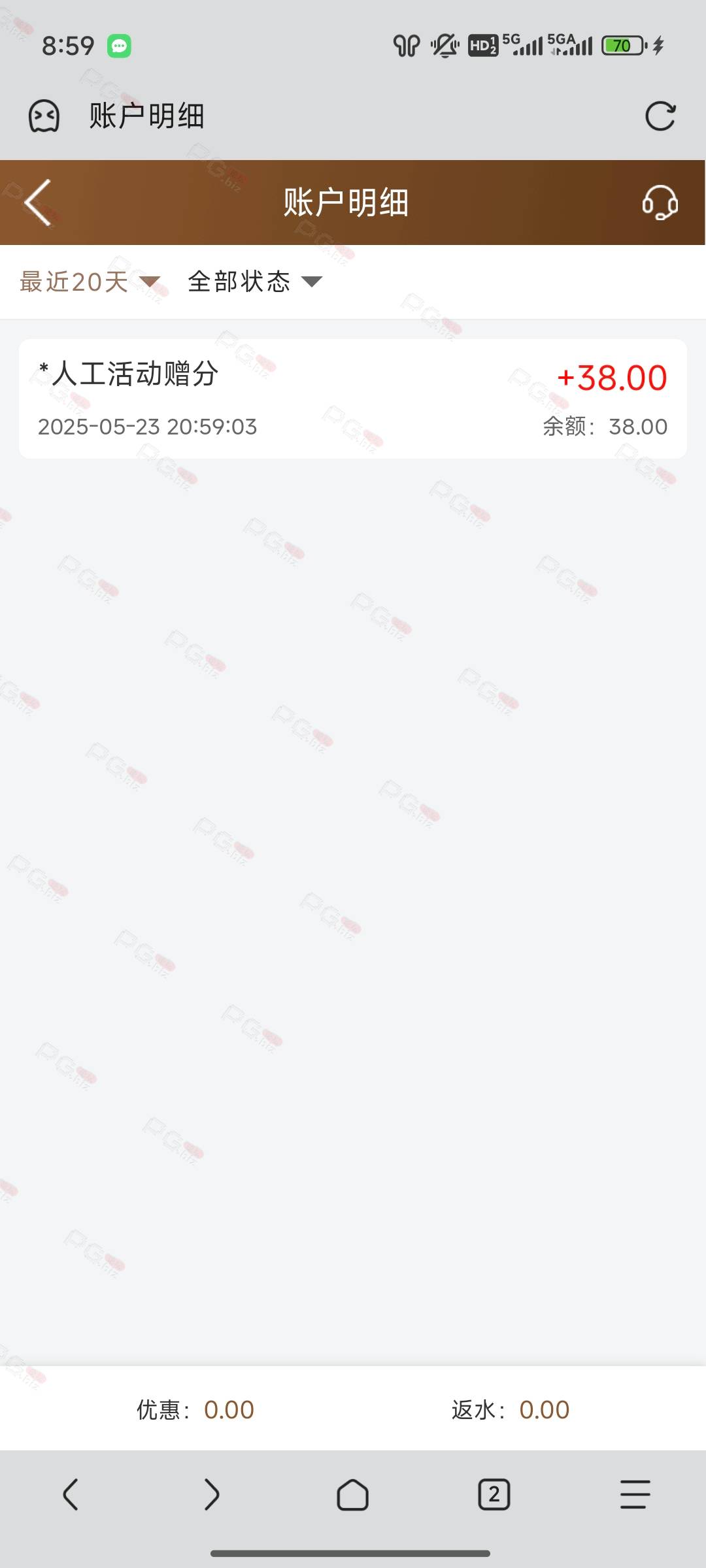Viewport: 706px width, 1568px height.
Task: Contact customer service via the headset icon
Action: (660, 203)
